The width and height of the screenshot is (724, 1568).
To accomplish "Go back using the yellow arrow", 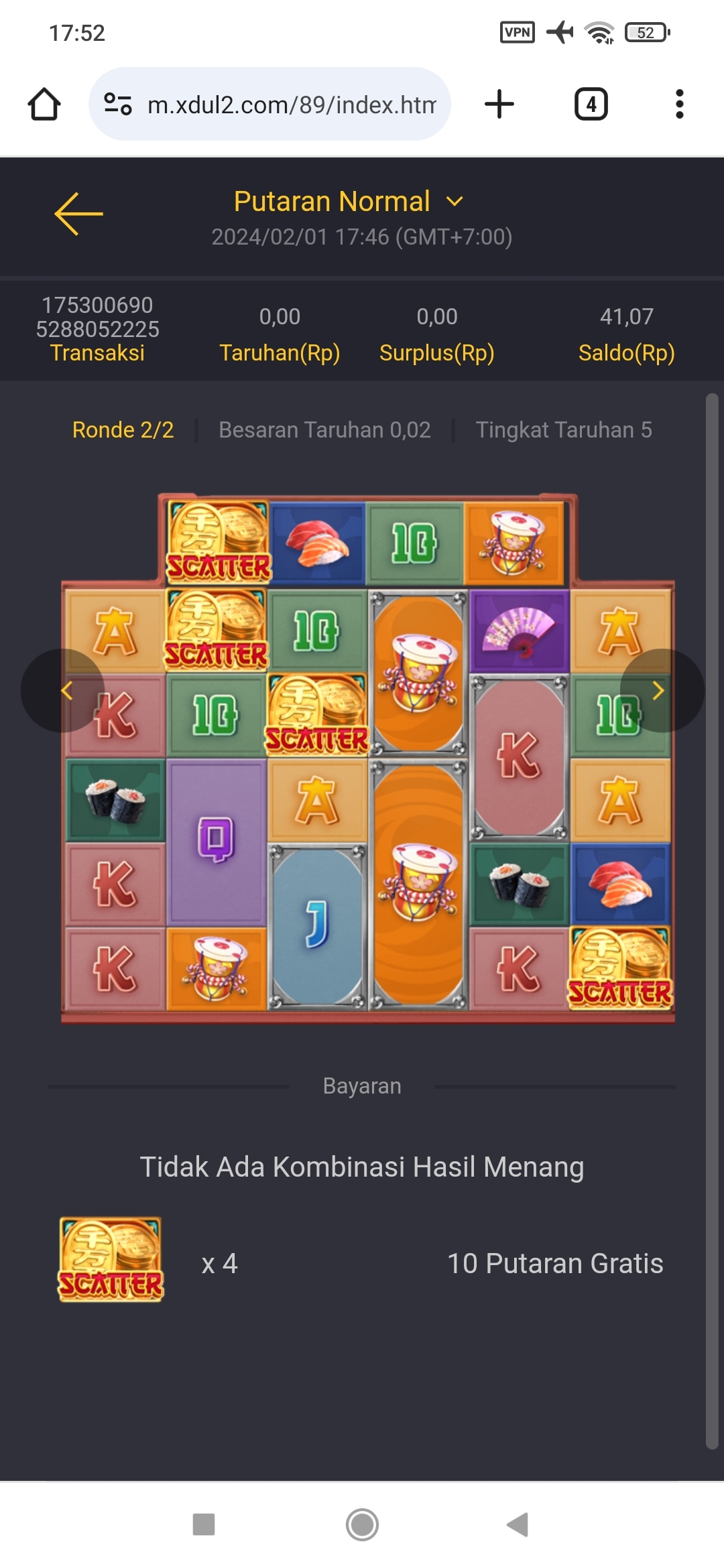I will pos(78,214).
